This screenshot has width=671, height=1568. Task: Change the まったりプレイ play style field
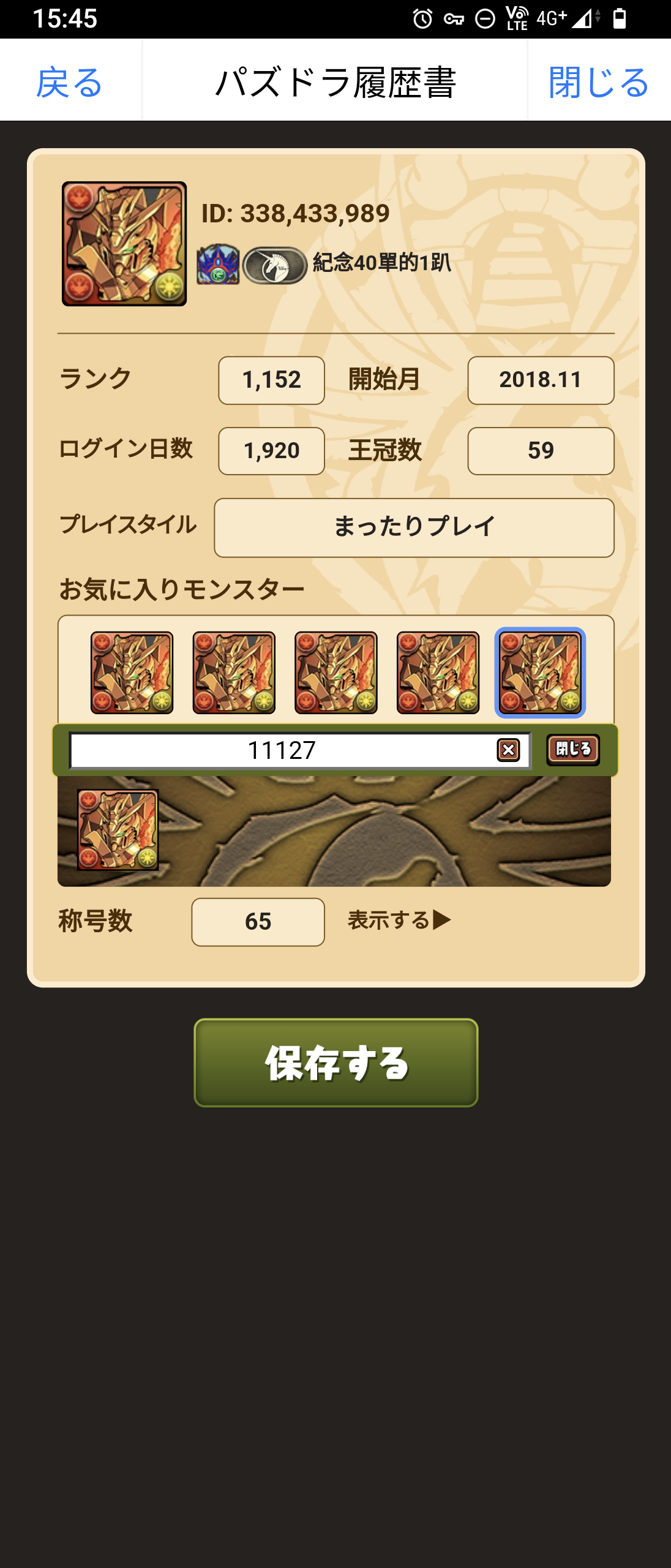(414, 527)
